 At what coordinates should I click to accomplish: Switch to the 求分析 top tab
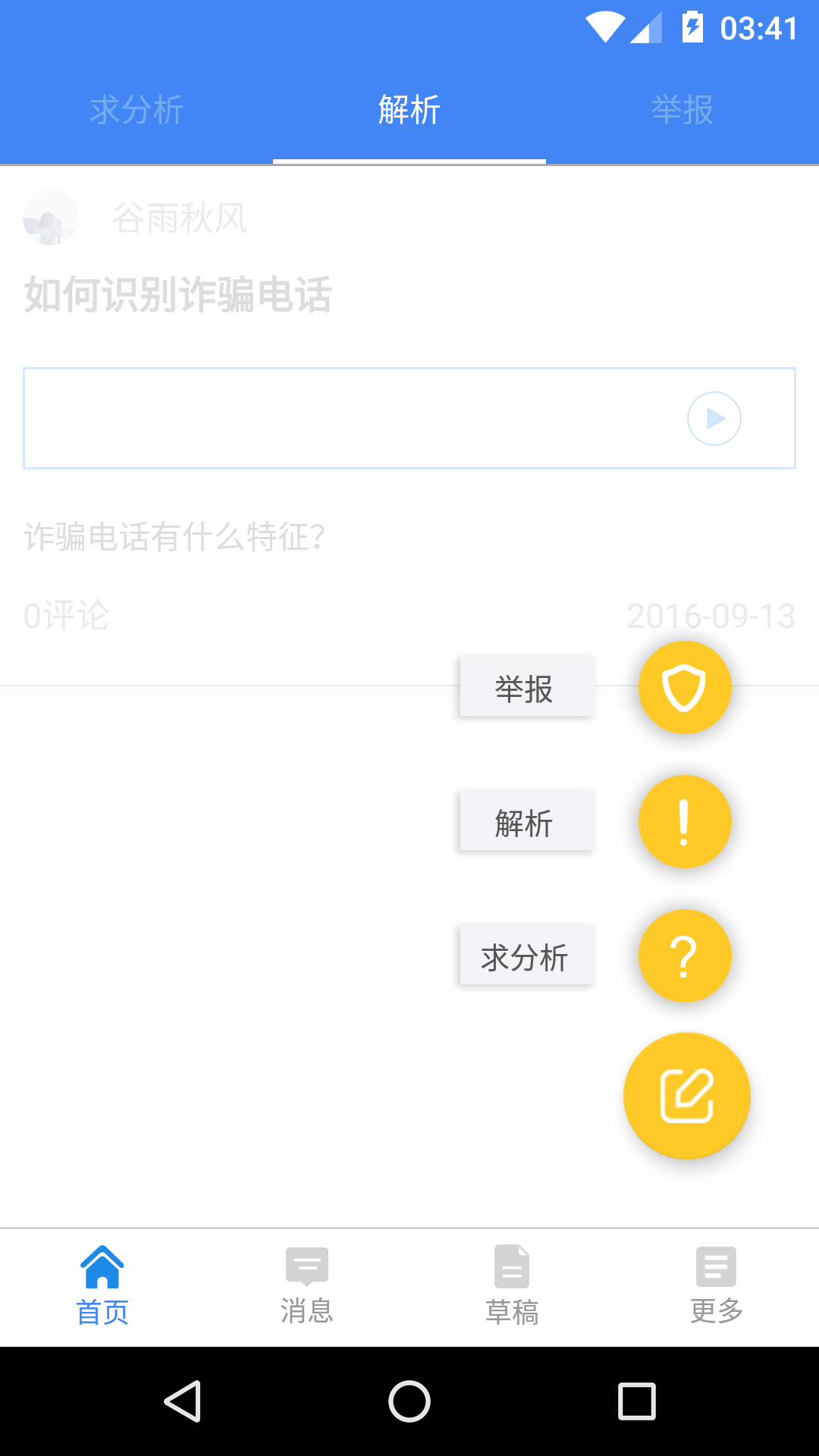tap(136, 111)
